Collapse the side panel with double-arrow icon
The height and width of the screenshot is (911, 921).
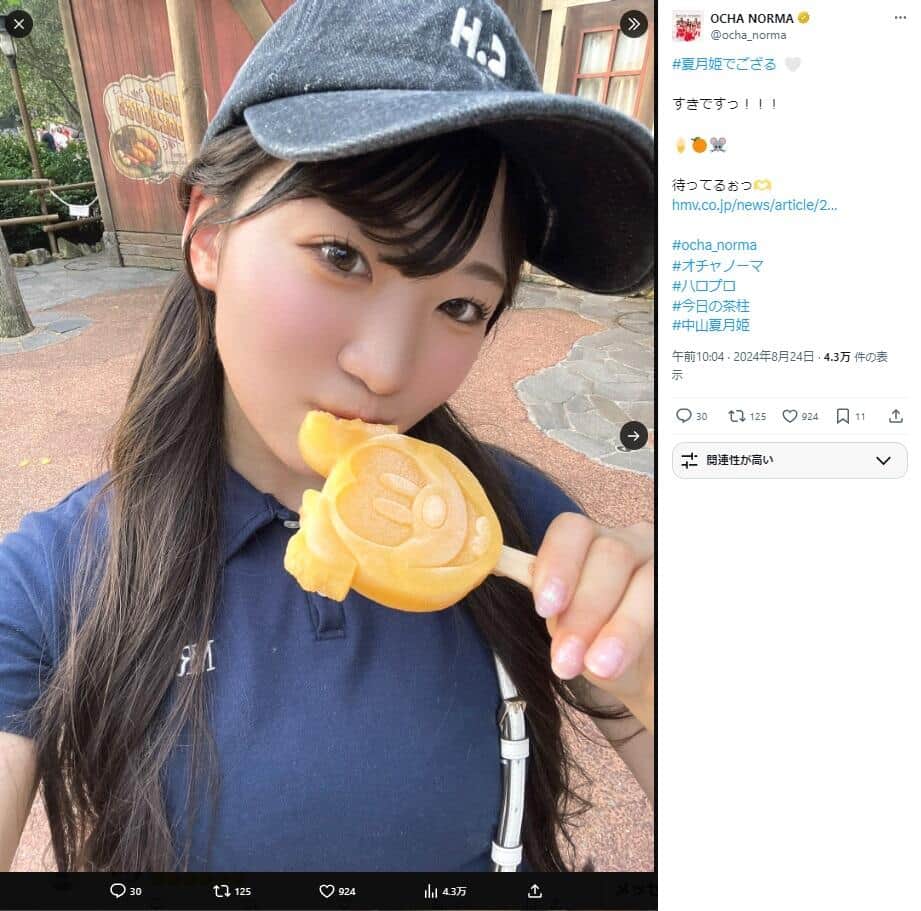634,24
